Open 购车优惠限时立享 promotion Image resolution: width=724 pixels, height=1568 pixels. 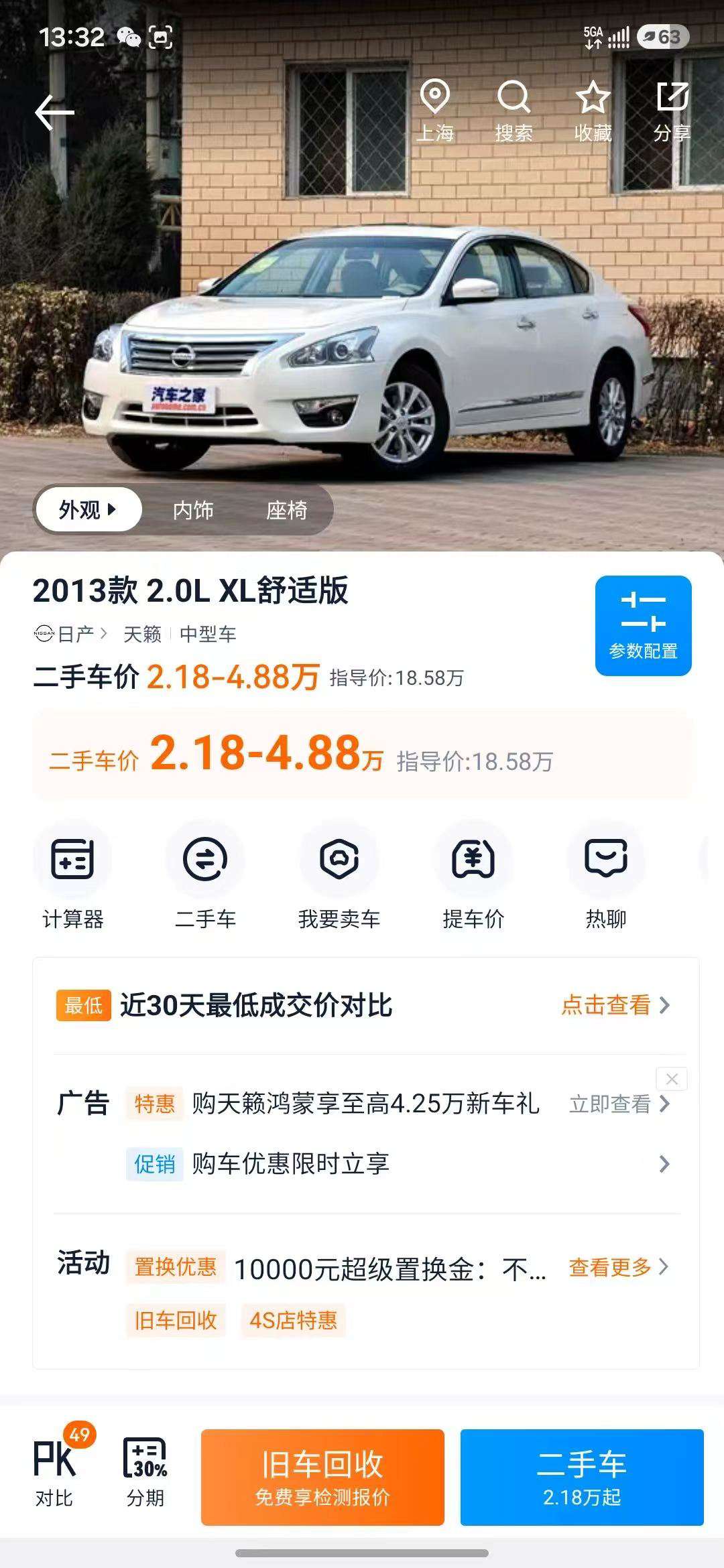point(398,1164)
